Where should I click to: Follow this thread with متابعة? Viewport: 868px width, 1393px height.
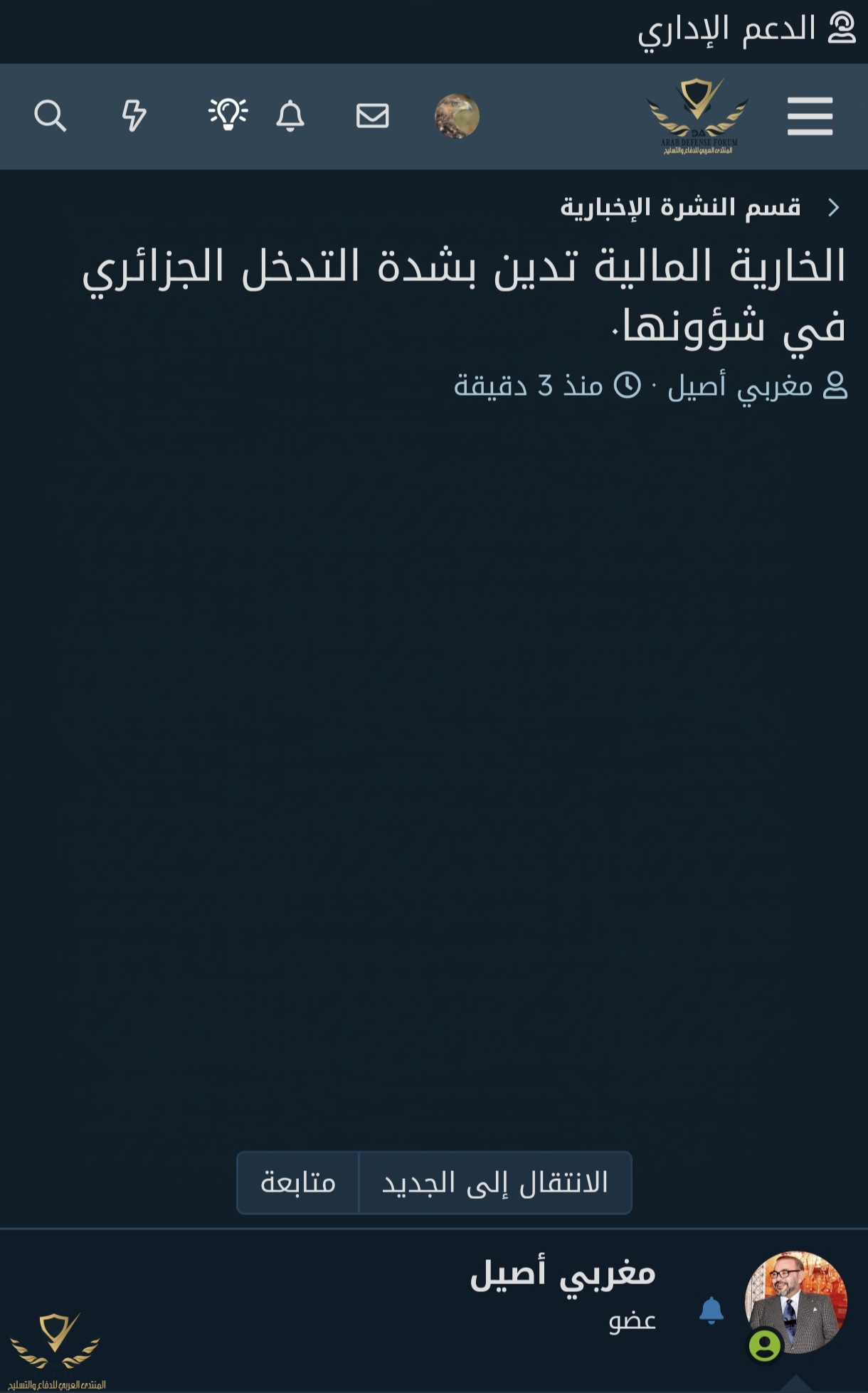pyautogui.click(x=298, y=1183)
